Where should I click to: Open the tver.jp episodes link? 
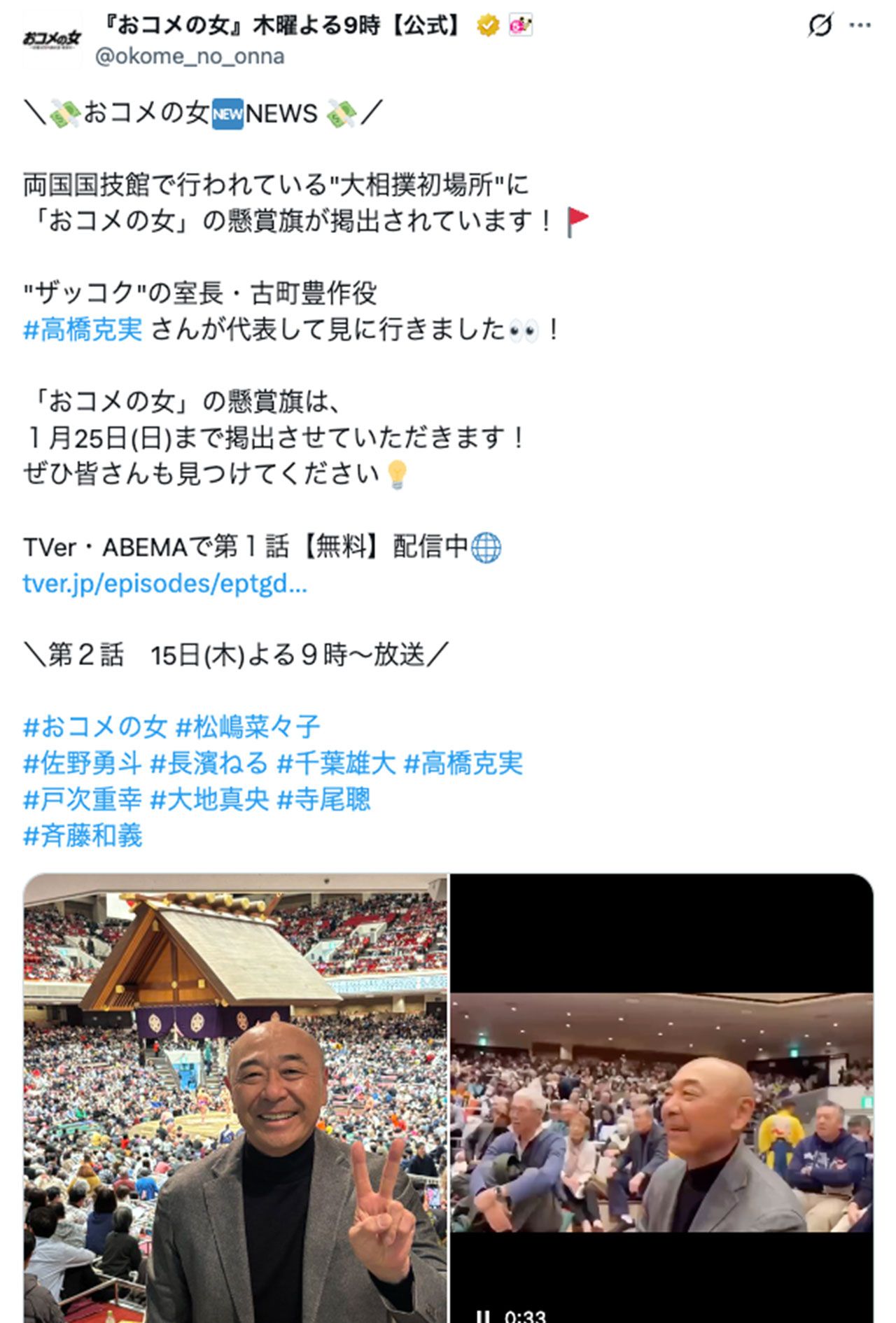tap(164, 583)
